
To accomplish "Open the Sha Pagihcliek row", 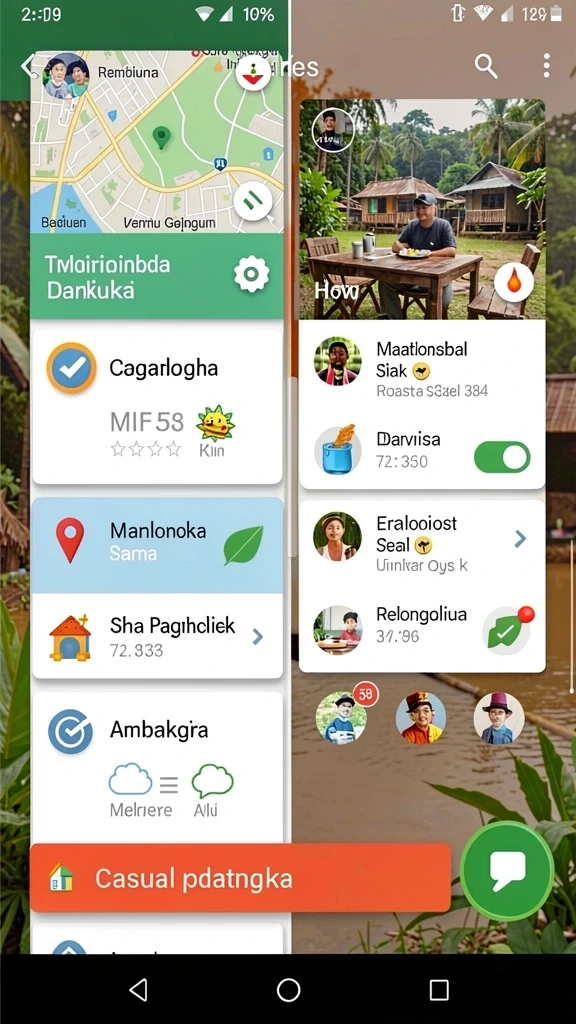I will click(157, 636).
